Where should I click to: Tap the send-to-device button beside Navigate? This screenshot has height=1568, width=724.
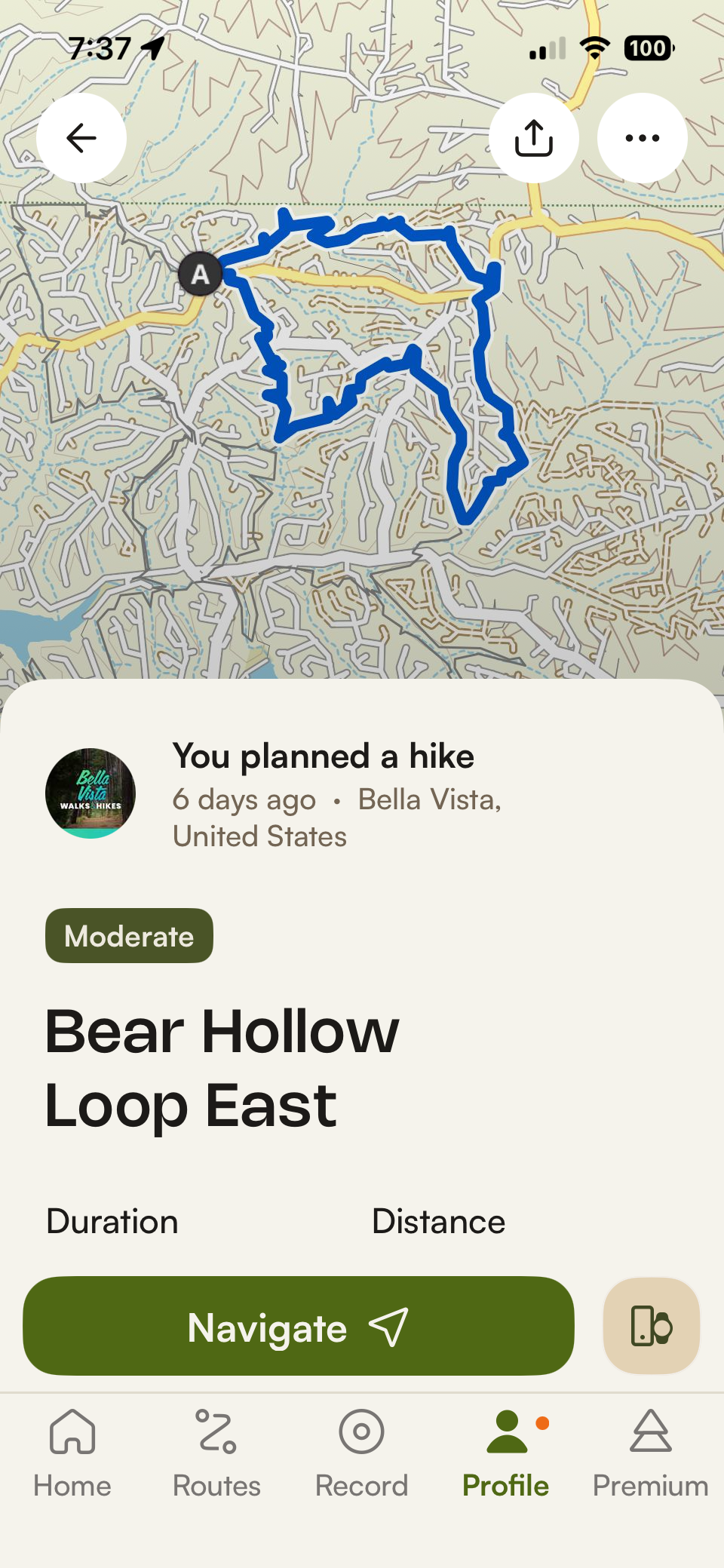click(652, 1326)
